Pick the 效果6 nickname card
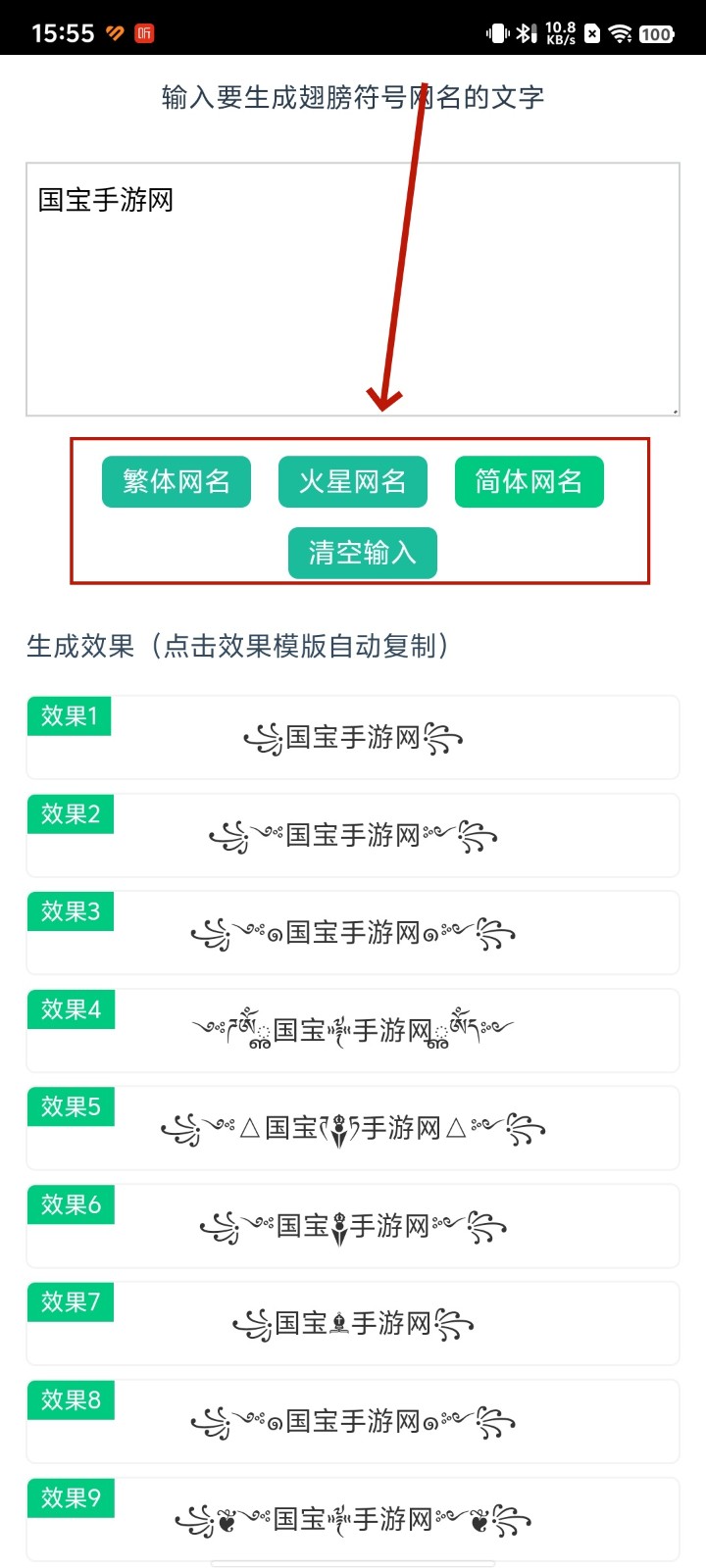Image resolution: width=706 pixels, height=1568 pixels. (353, 1226)
